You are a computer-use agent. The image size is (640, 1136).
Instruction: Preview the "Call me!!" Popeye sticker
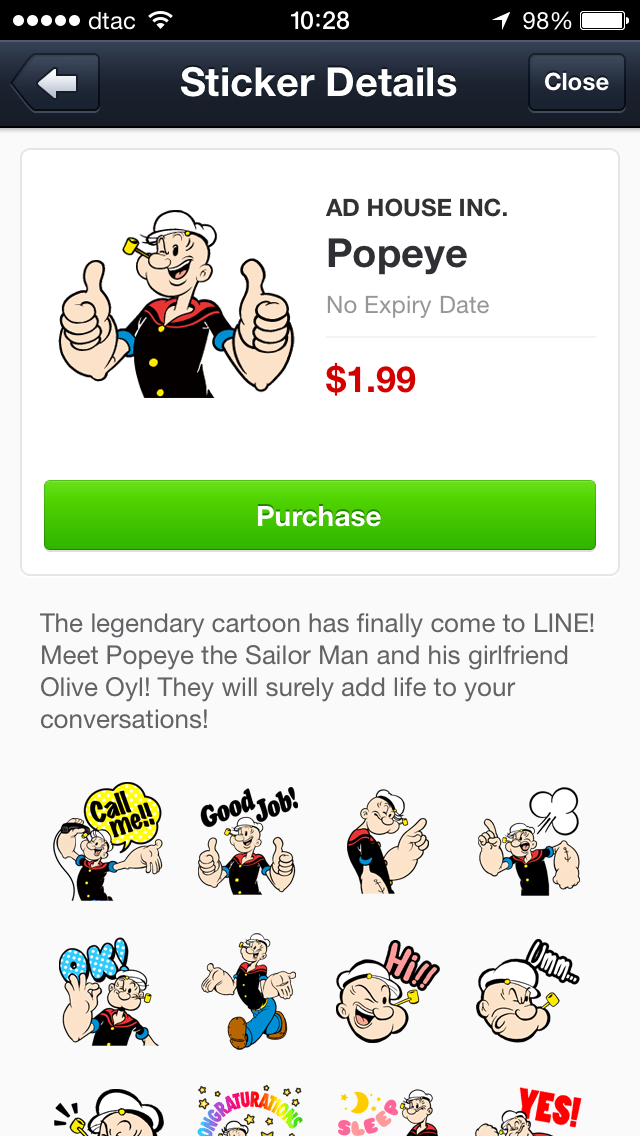[105, 841]
